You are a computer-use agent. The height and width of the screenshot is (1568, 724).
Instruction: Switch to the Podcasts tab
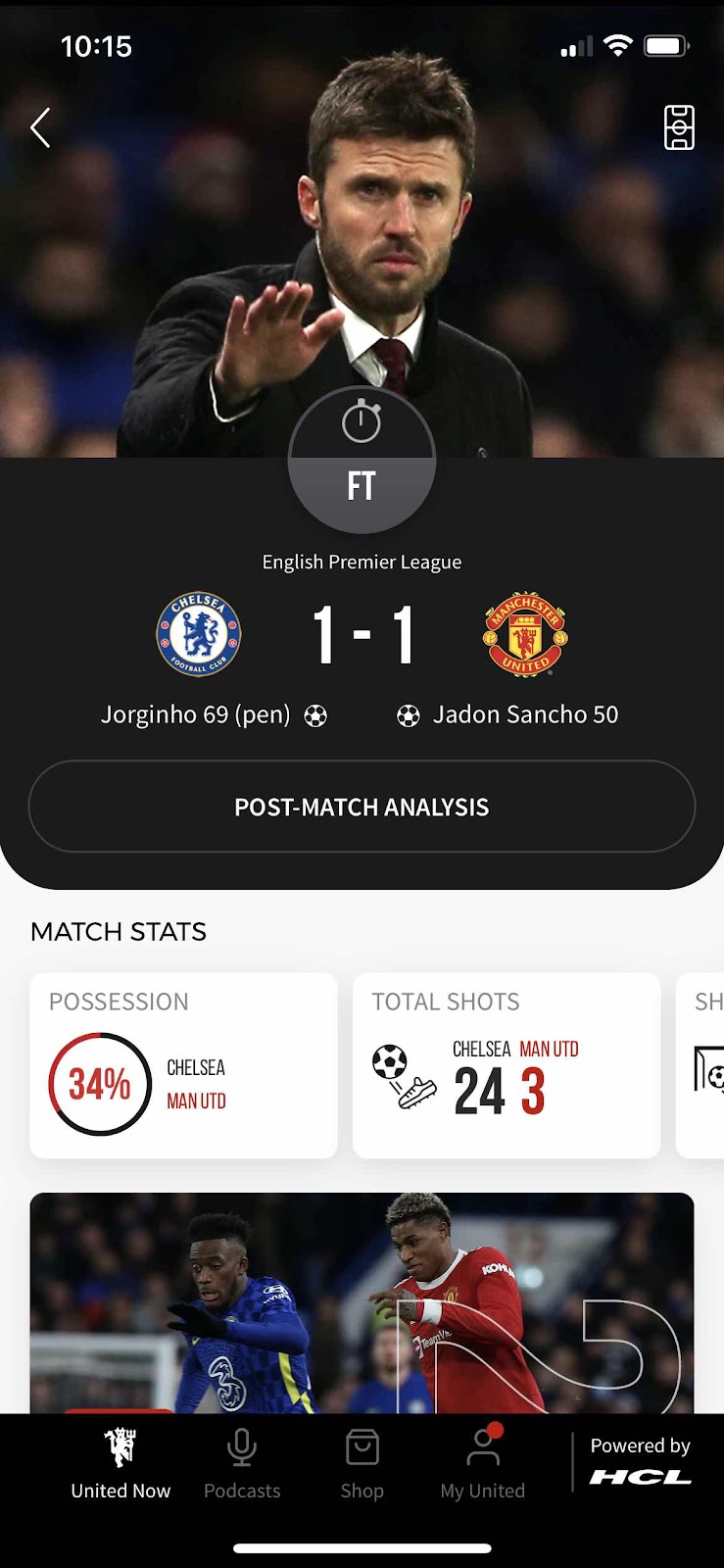point(242,1465)
